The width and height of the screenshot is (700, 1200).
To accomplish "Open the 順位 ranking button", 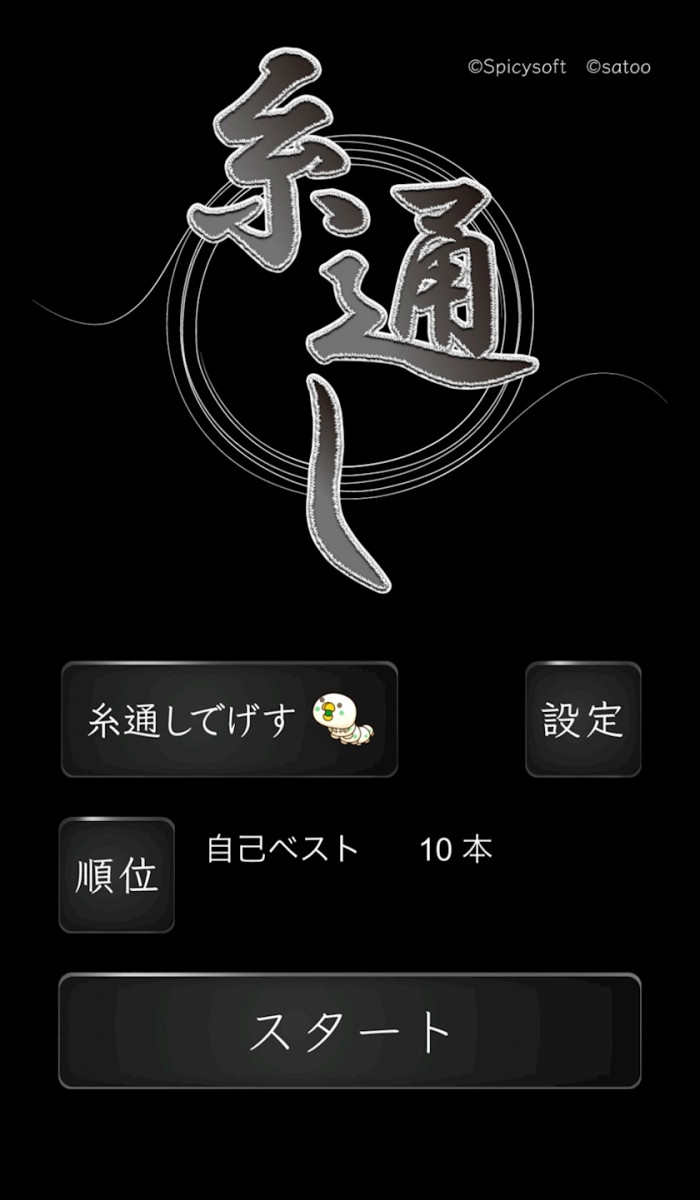I will point(117,876).
